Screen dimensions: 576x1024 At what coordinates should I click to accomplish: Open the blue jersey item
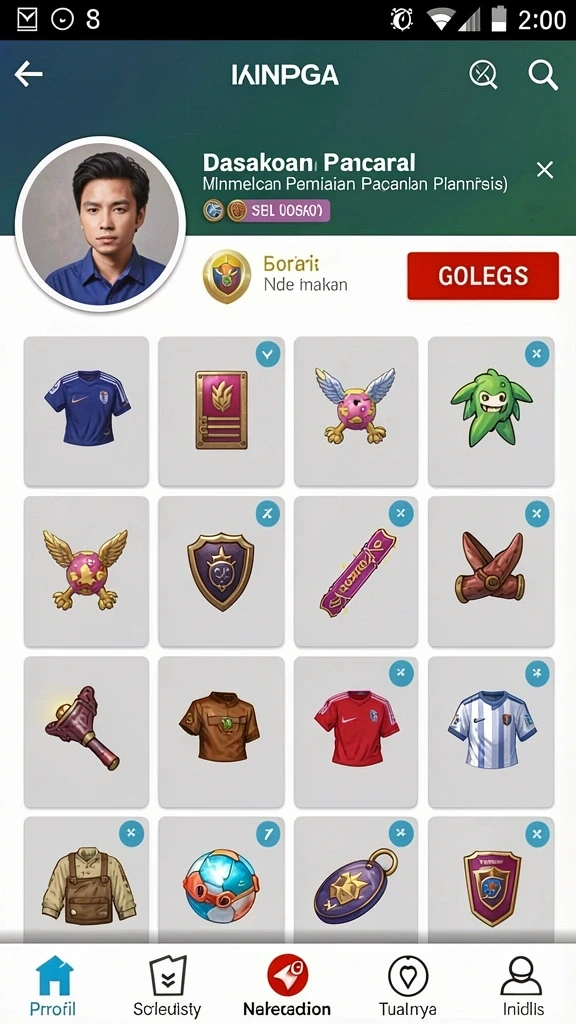tap(86, 411)
